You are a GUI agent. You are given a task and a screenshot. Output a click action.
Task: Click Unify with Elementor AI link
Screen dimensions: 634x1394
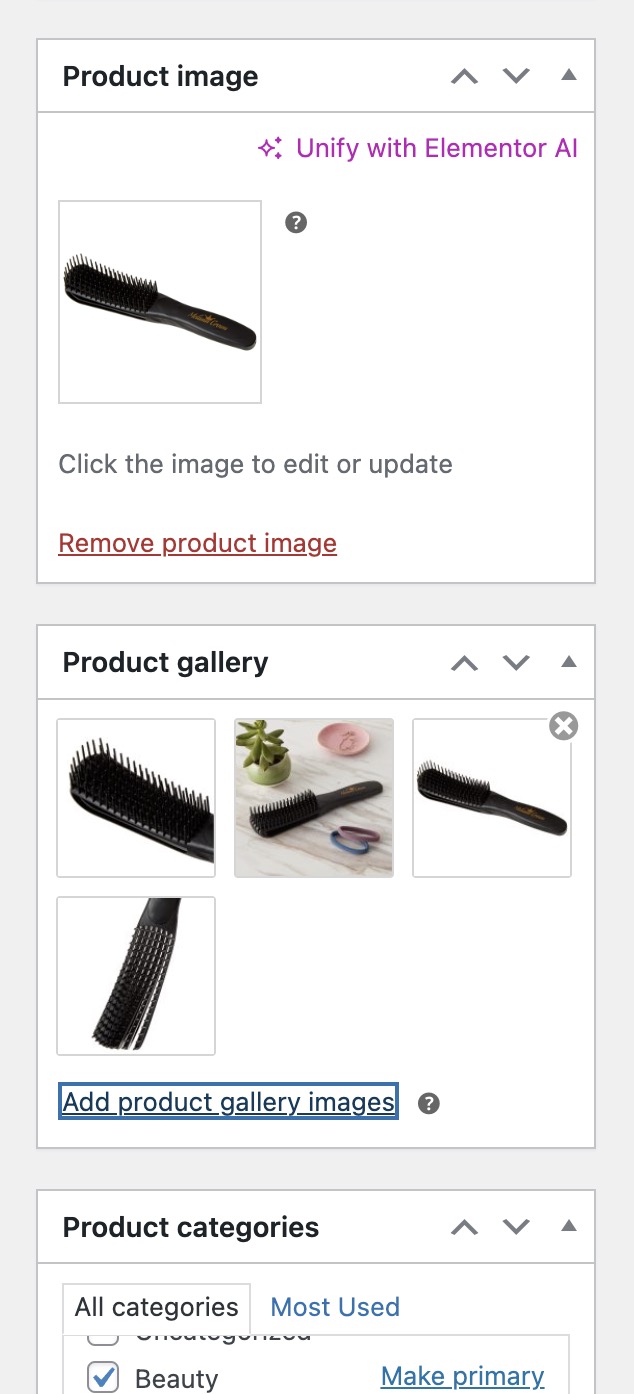pos(418,149)
